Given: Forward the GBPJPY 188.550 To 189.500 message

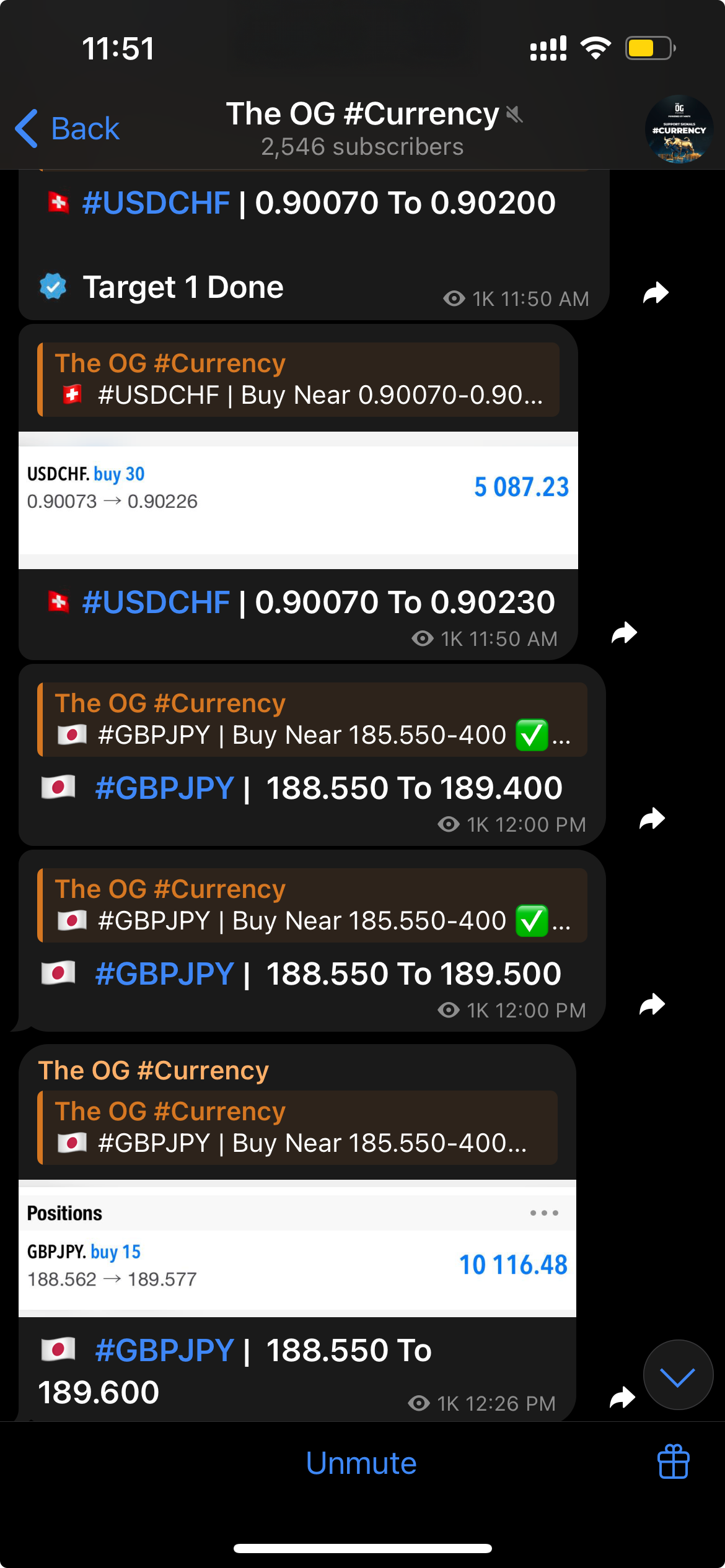Looking at the screenshot, I should 652,1004.
